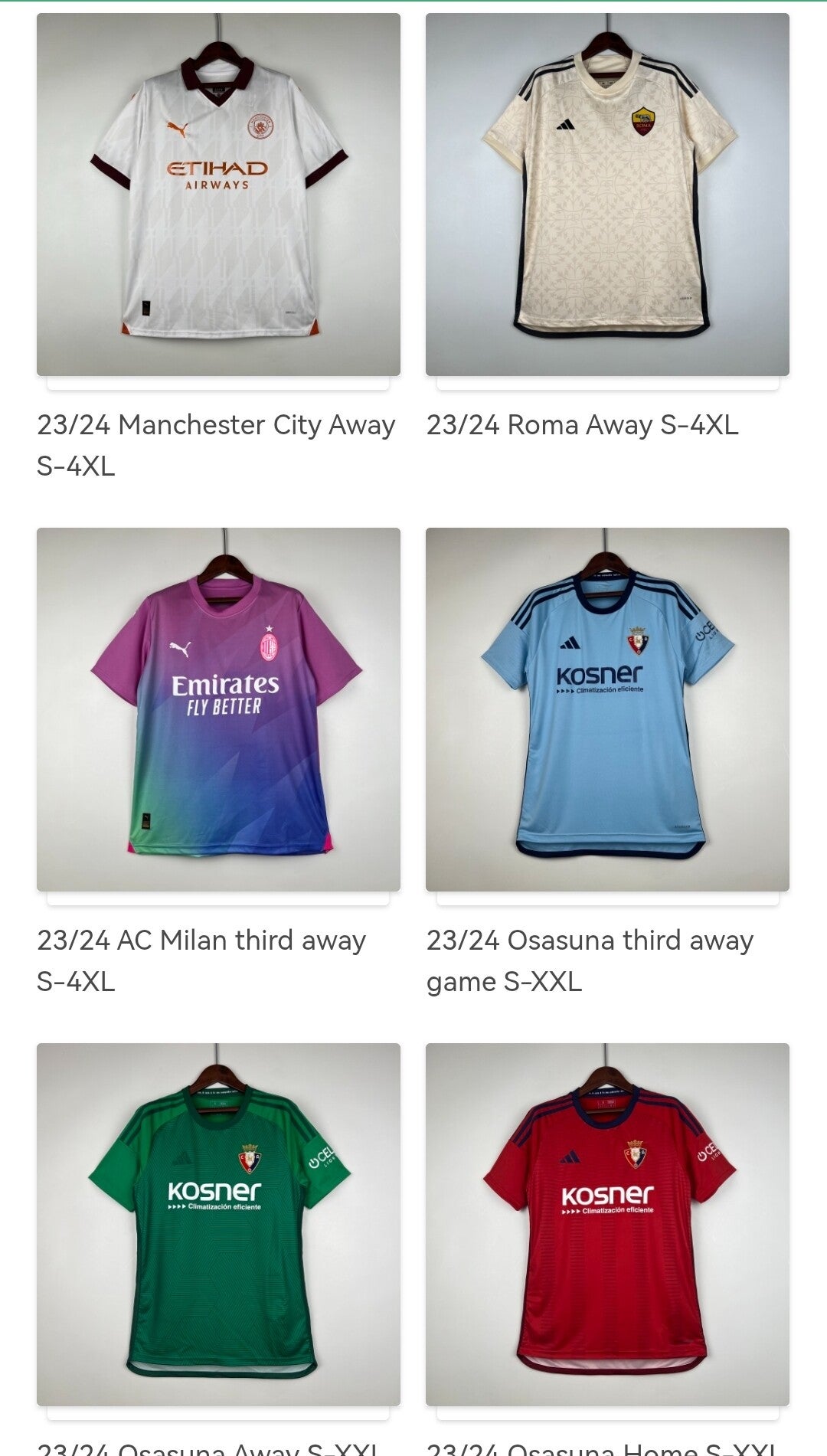
Task: Open the 23/24 Osasuna third away game album
Action: pyautogui.click(x=607, y=709)
